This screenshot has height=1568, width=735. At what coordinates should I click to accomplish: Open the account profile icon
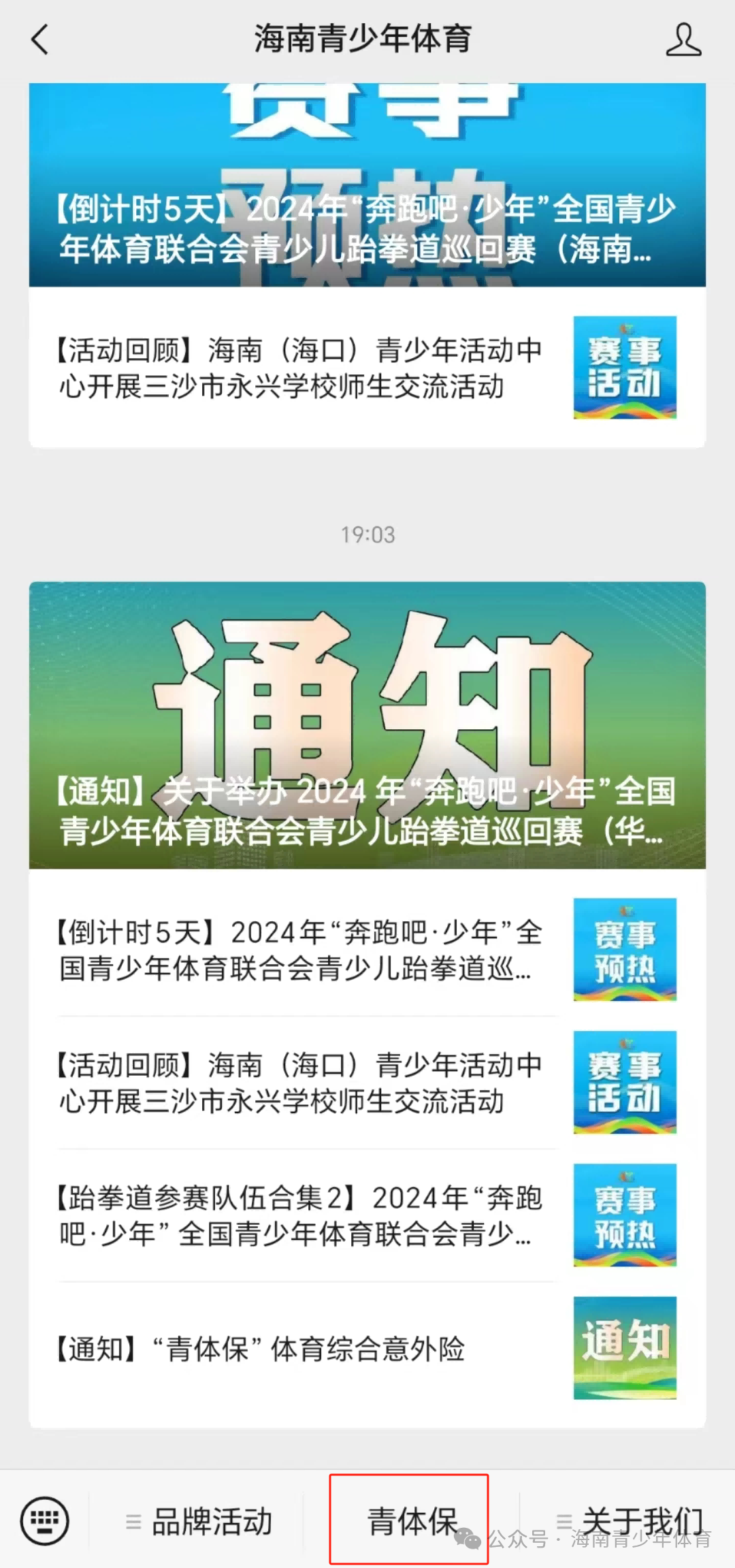coord(683,39)
